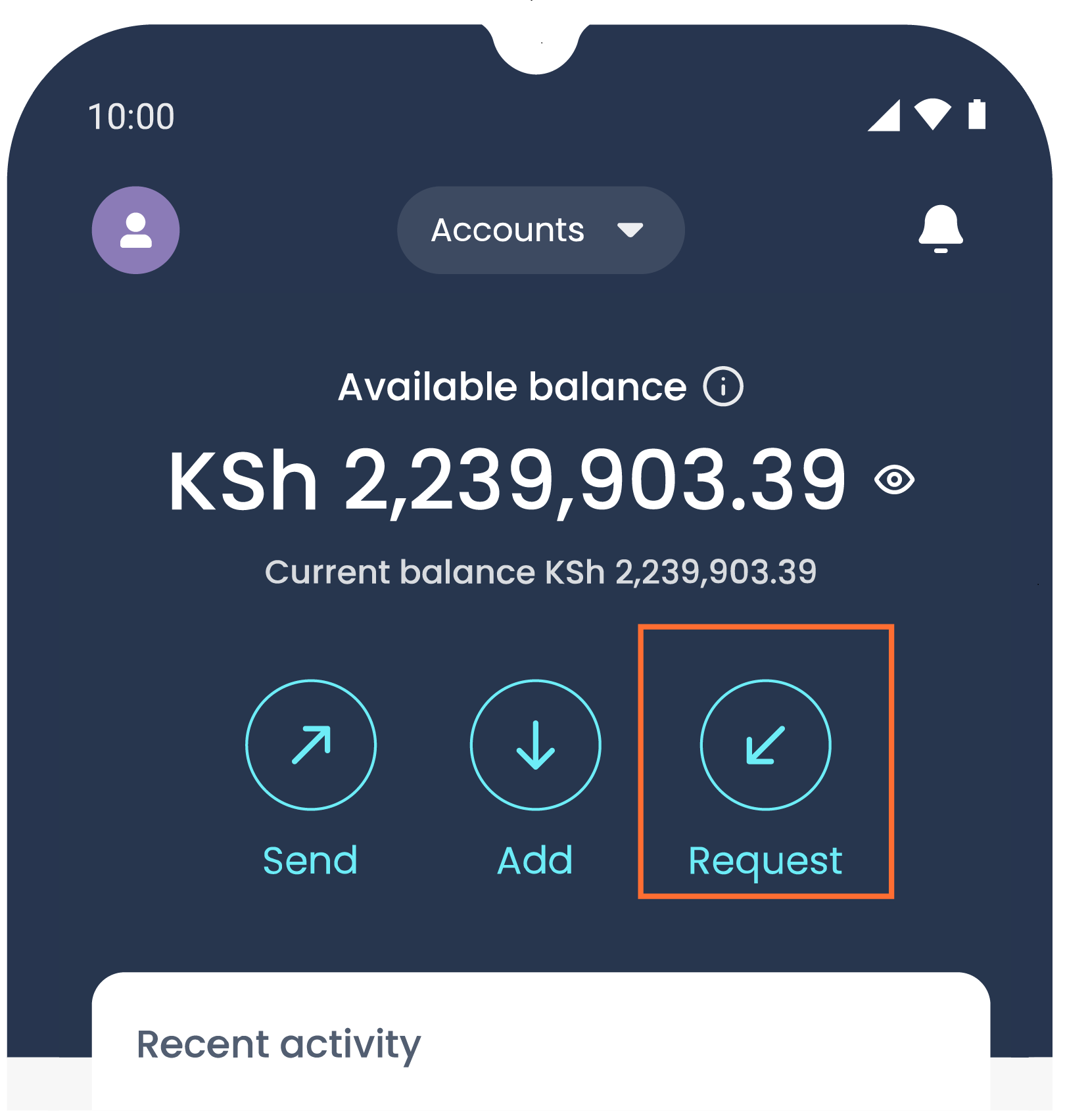Open the profile avatar

[x=135, y=230]
